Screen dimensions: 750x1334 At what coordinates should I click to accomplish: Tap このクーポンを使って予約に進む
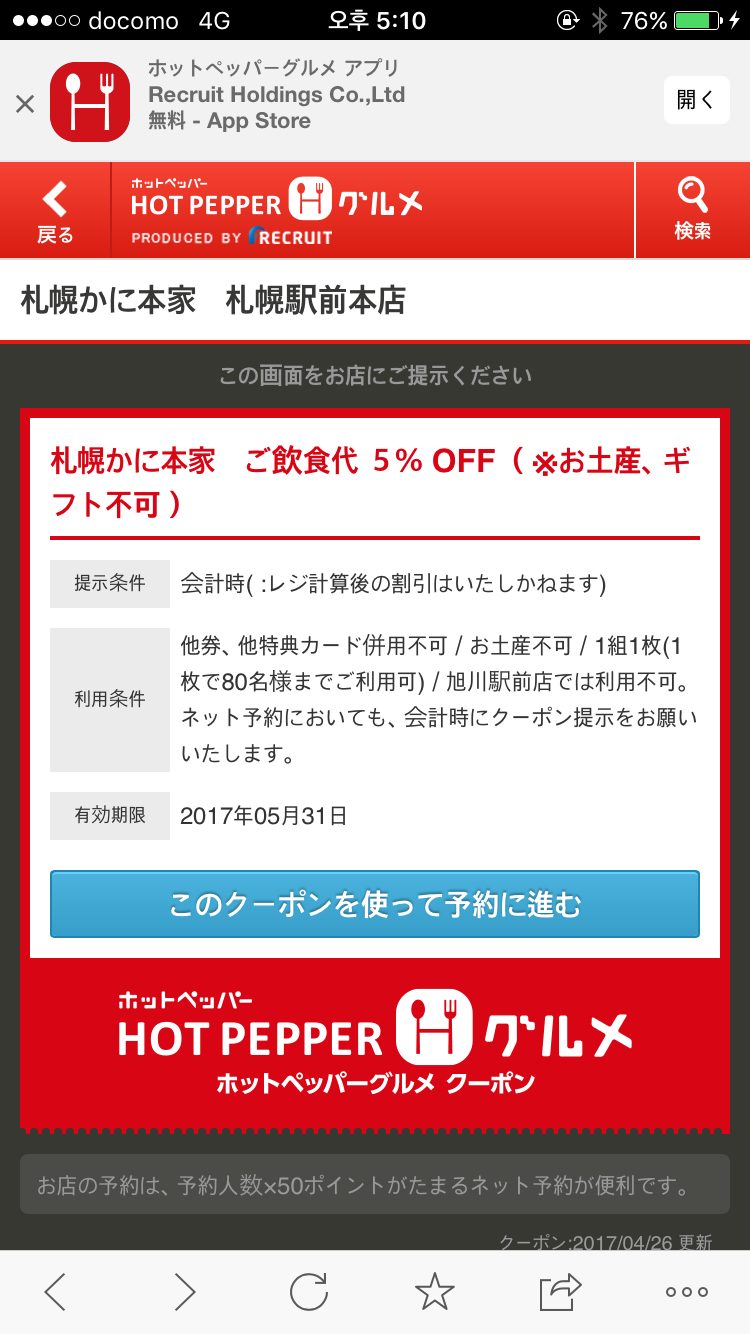pos(375,904)
